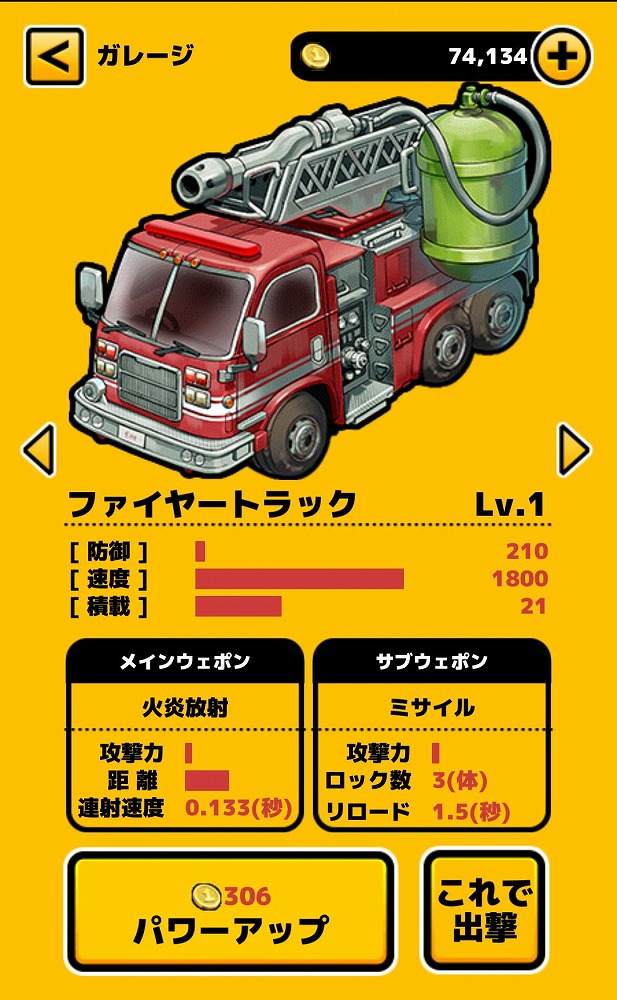Add more coins with the plus button
Viewport: 617px width, 1000px height.
pos(563,57)
